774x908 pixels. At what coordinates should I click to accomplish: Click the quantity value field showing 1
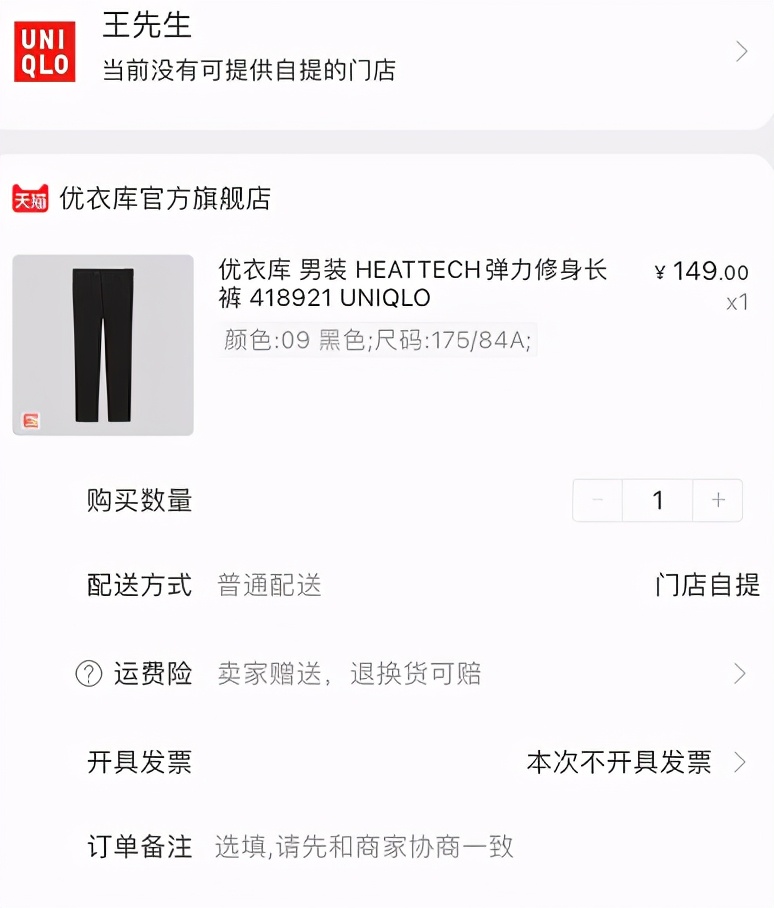point(657,500)
